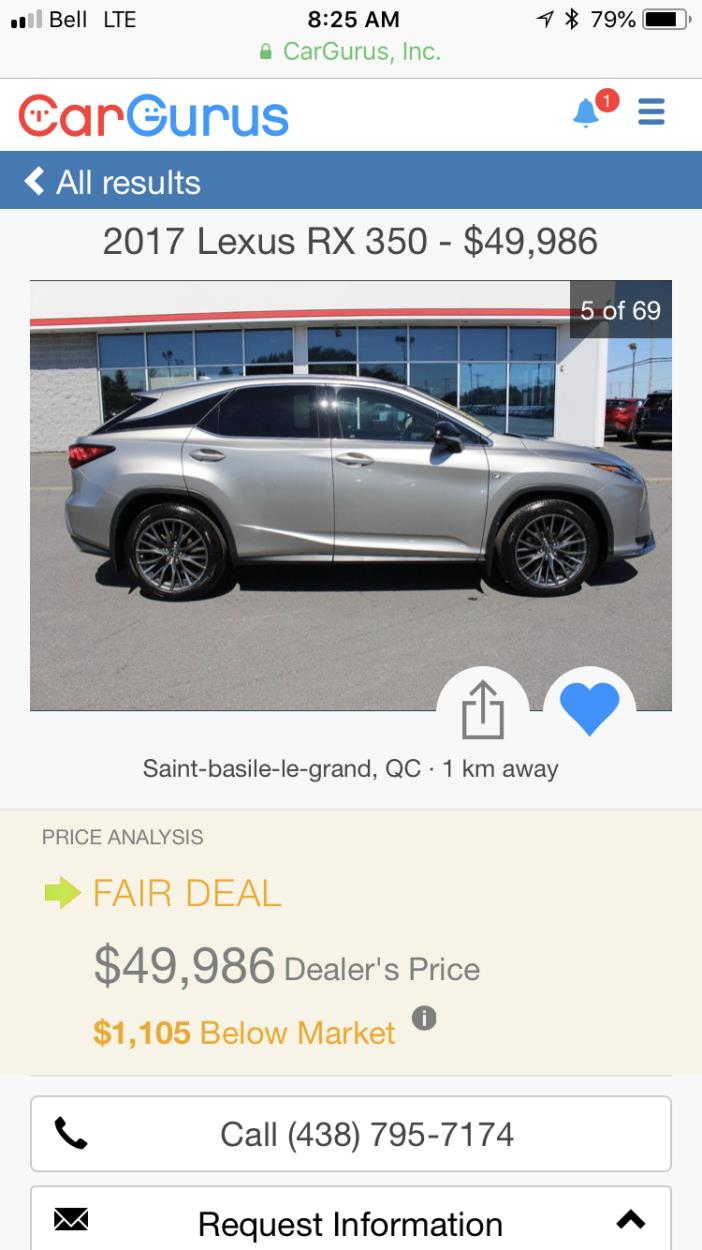Open the notifications bell
The width and height of the screenshot is (702, 1250).
(x=588, y=113)
